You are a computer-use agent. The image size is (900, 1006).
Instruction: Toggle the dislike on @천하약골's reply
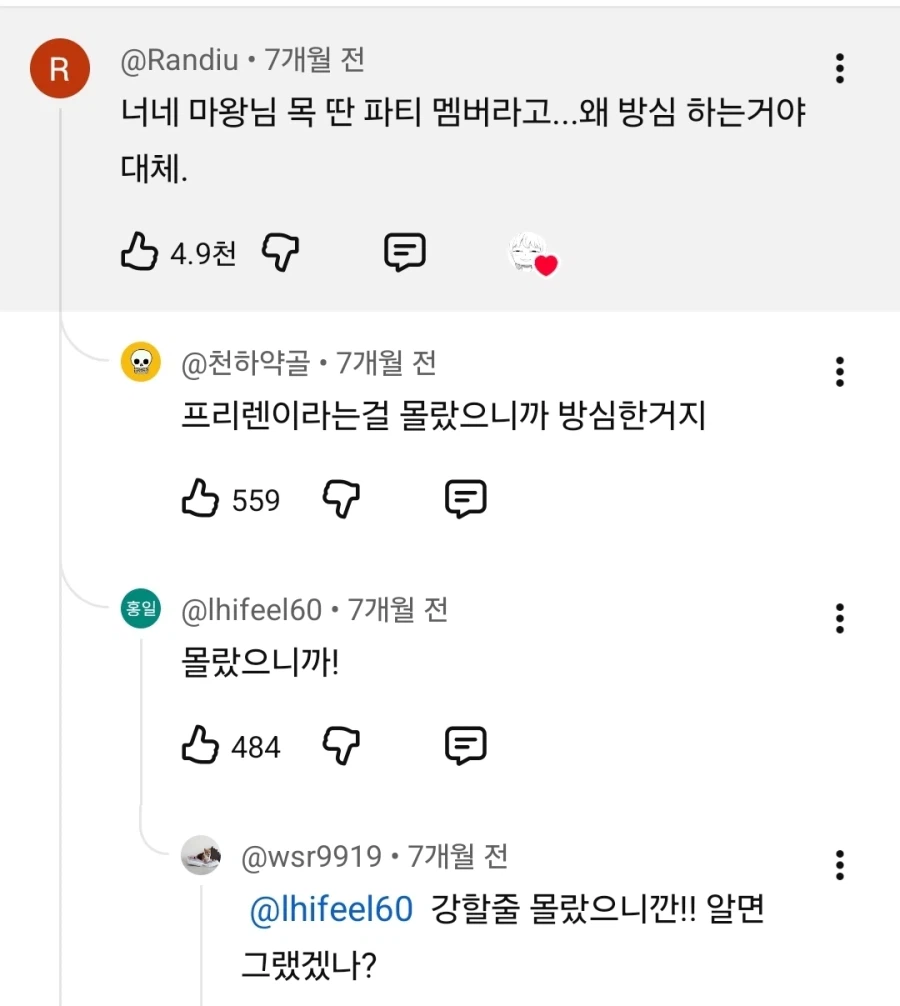343,498
